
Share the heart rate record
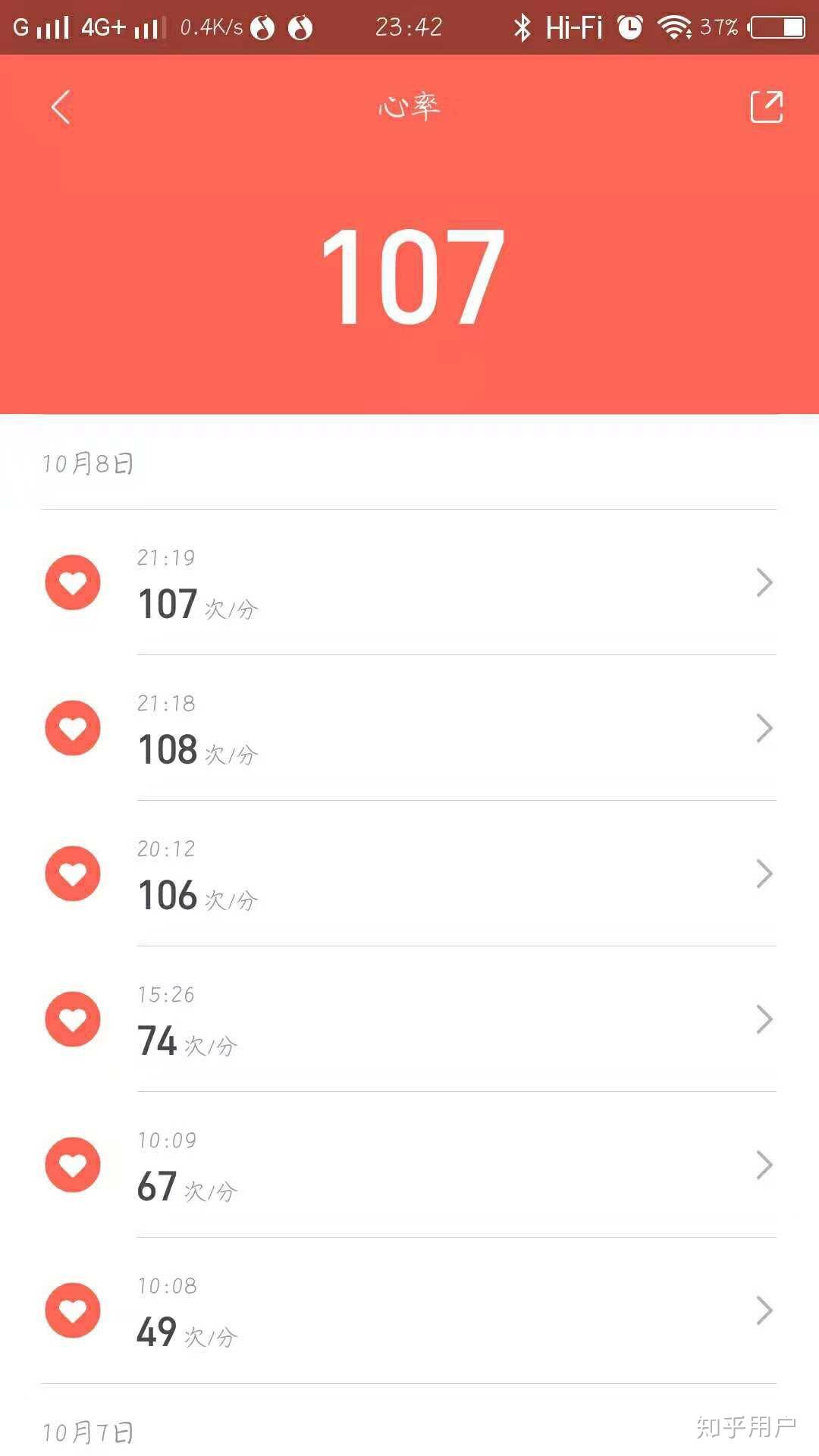pos(766,107)
